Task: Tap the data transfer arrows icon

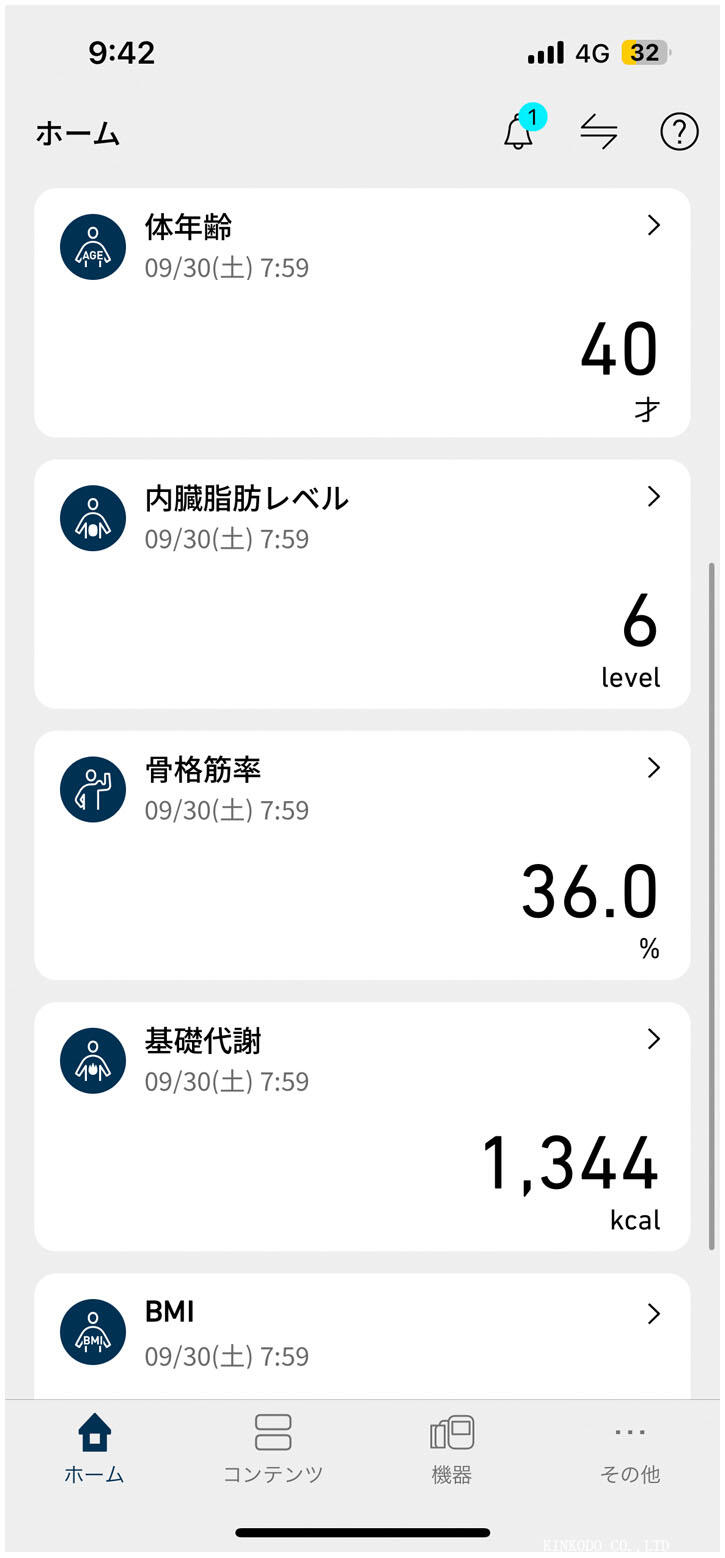Action: (x=599, y=132)
